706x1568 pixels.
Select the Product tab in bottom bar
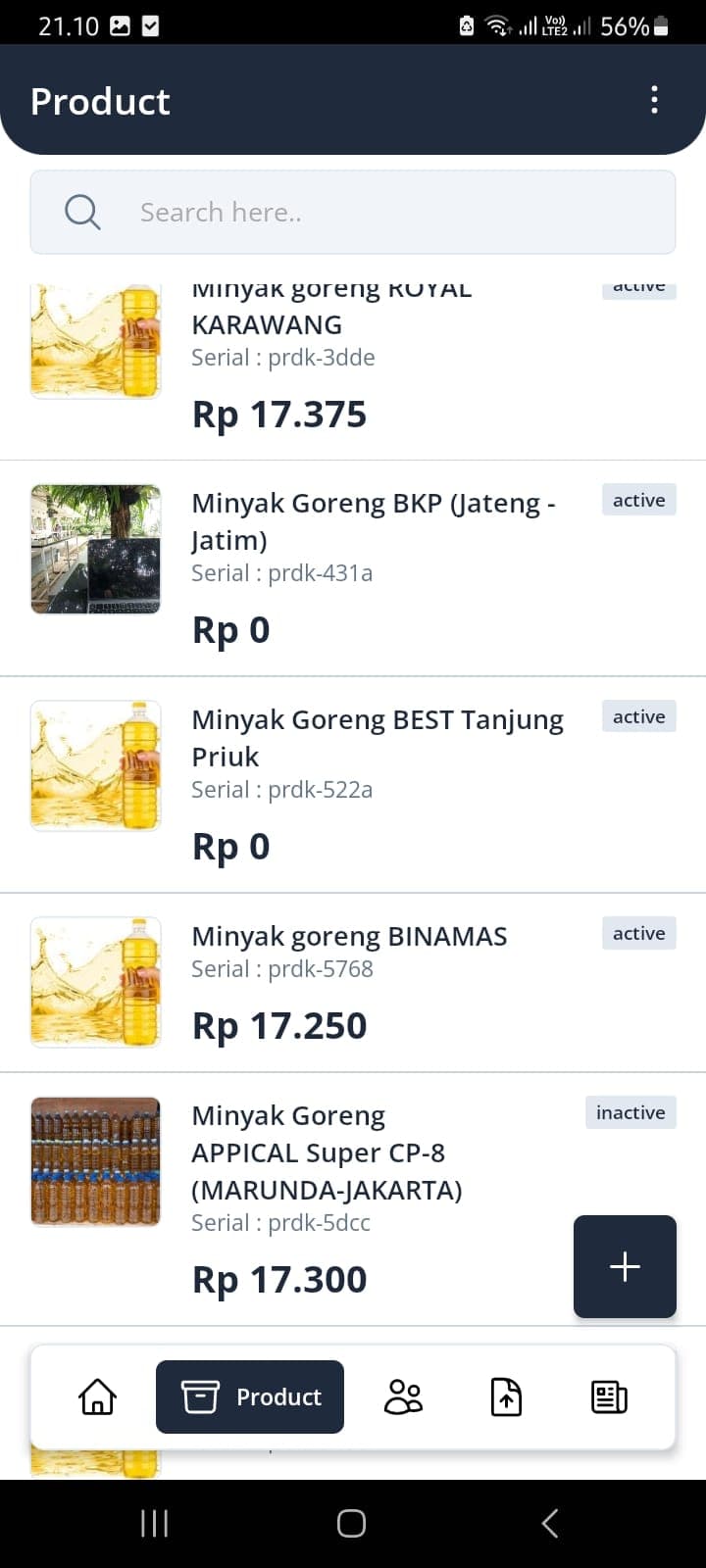pos(250,1396)
